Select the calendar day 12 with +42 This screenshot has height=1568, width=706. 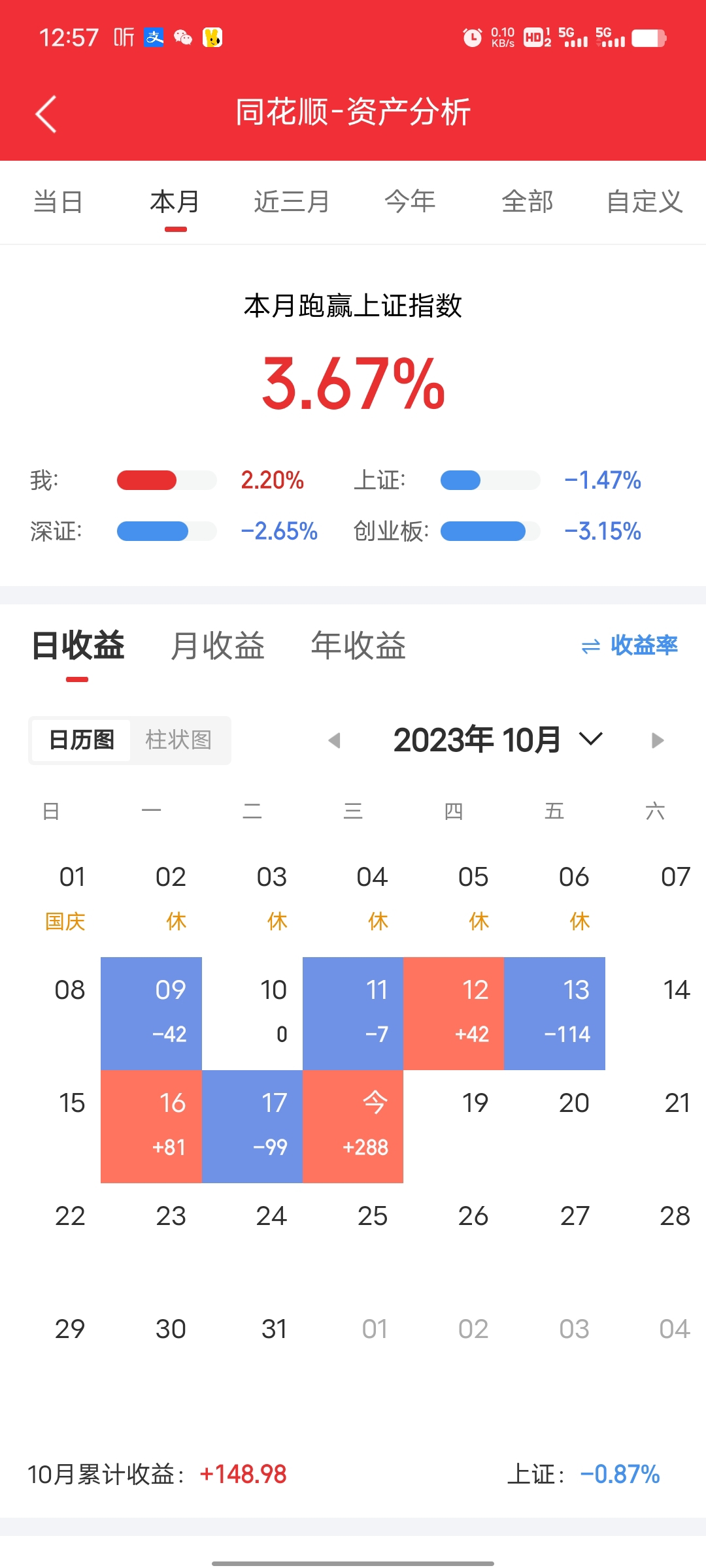[454, 1013]
